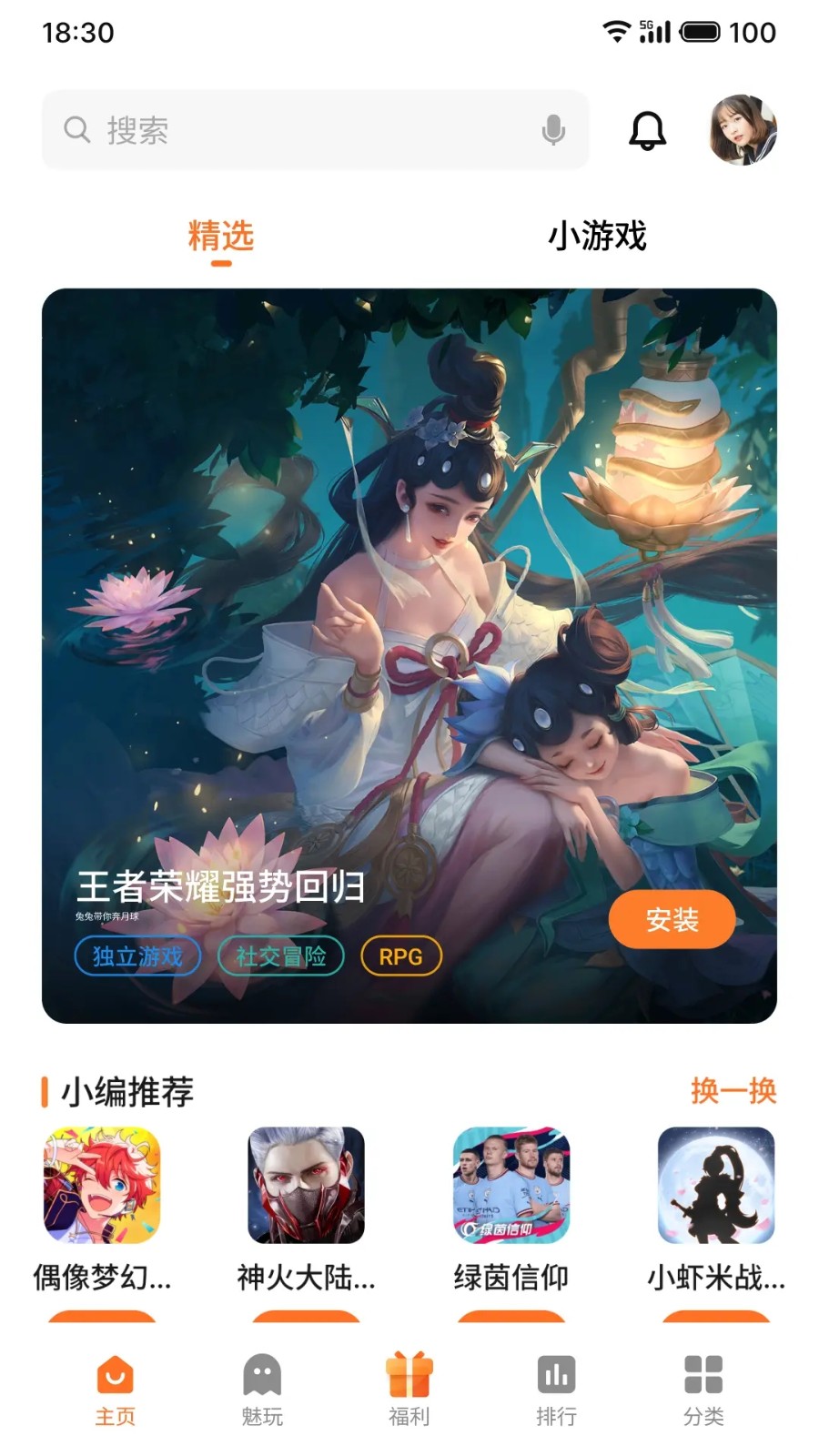The height and width of the screenshot is (1456, 819).
Task: Select the 独立游戏 tag
Action: coord(137,956)
